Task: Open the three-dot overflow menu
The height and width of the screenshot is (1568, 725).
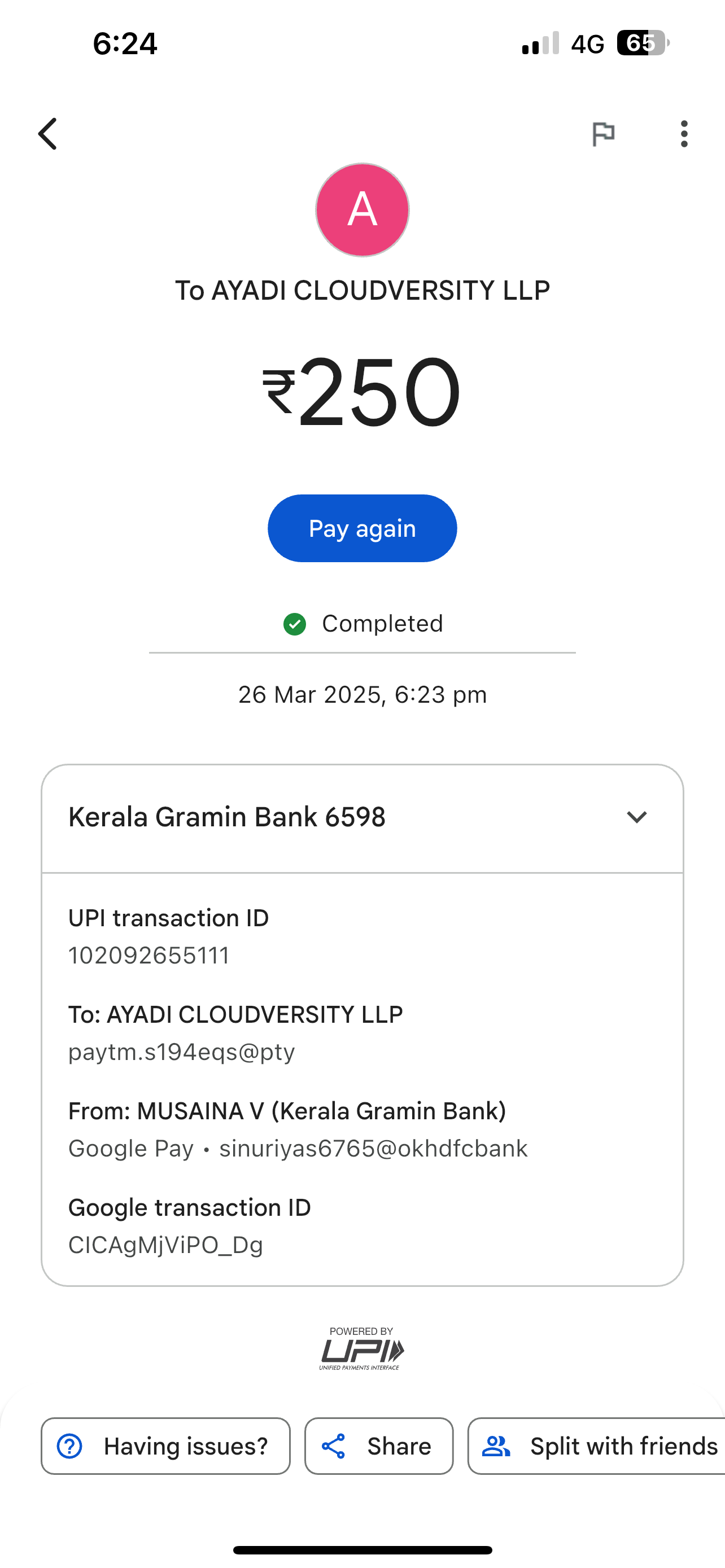Action: 684,134
